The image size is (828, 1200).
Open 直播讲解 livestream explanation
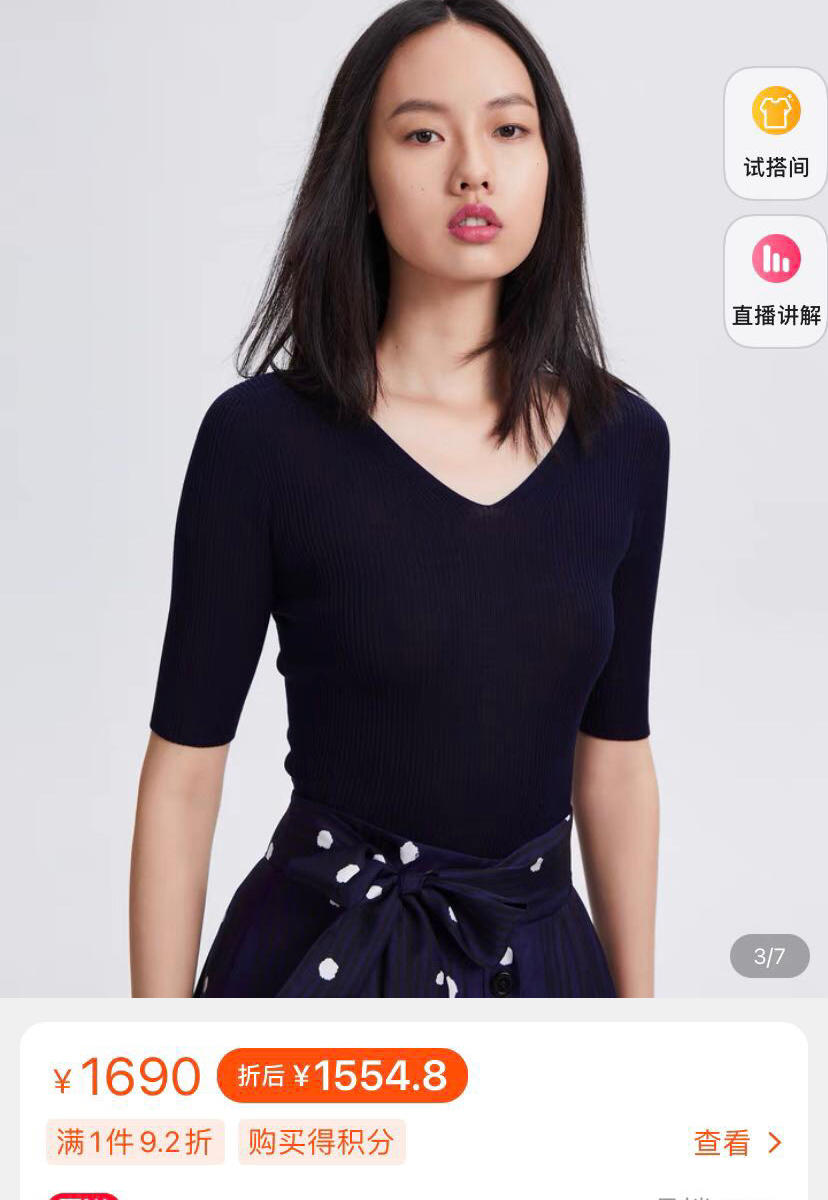pyautogui.click(x=775, y=280)
